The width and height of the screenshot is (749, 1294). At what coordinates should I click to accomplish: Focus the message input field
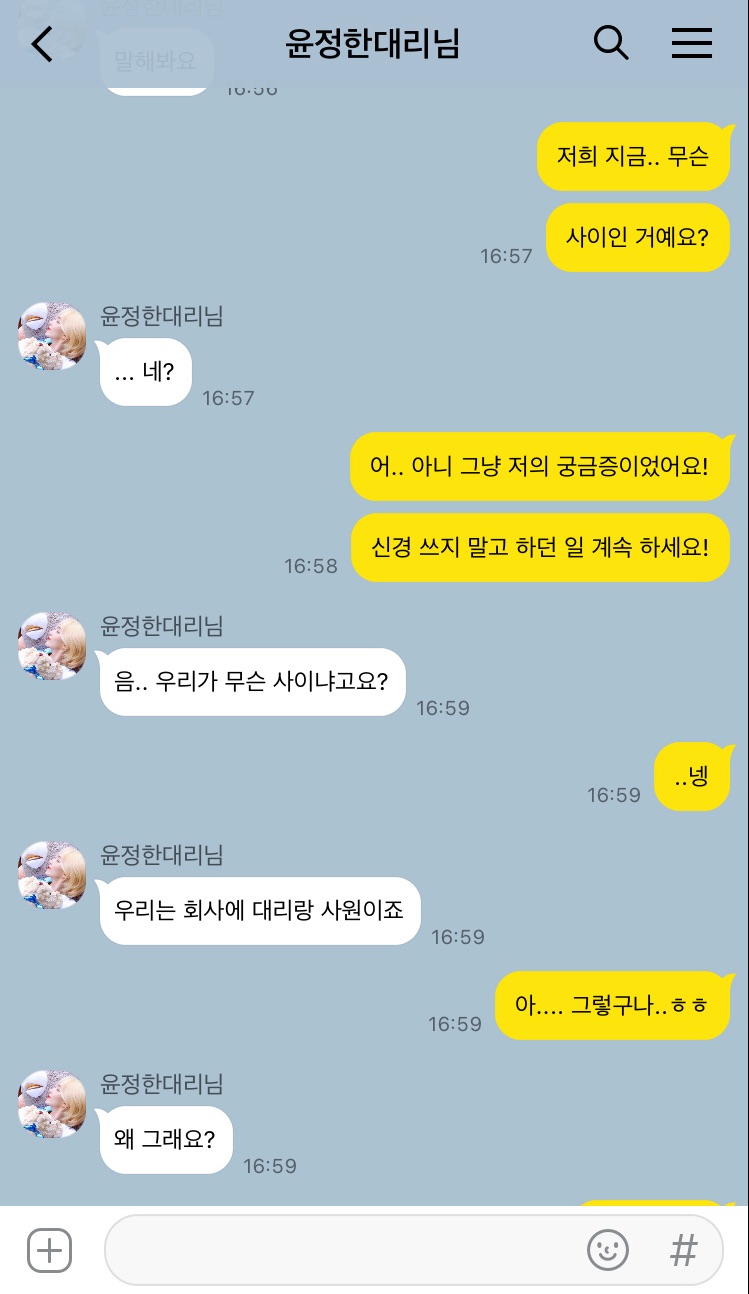coord(340,1250)
